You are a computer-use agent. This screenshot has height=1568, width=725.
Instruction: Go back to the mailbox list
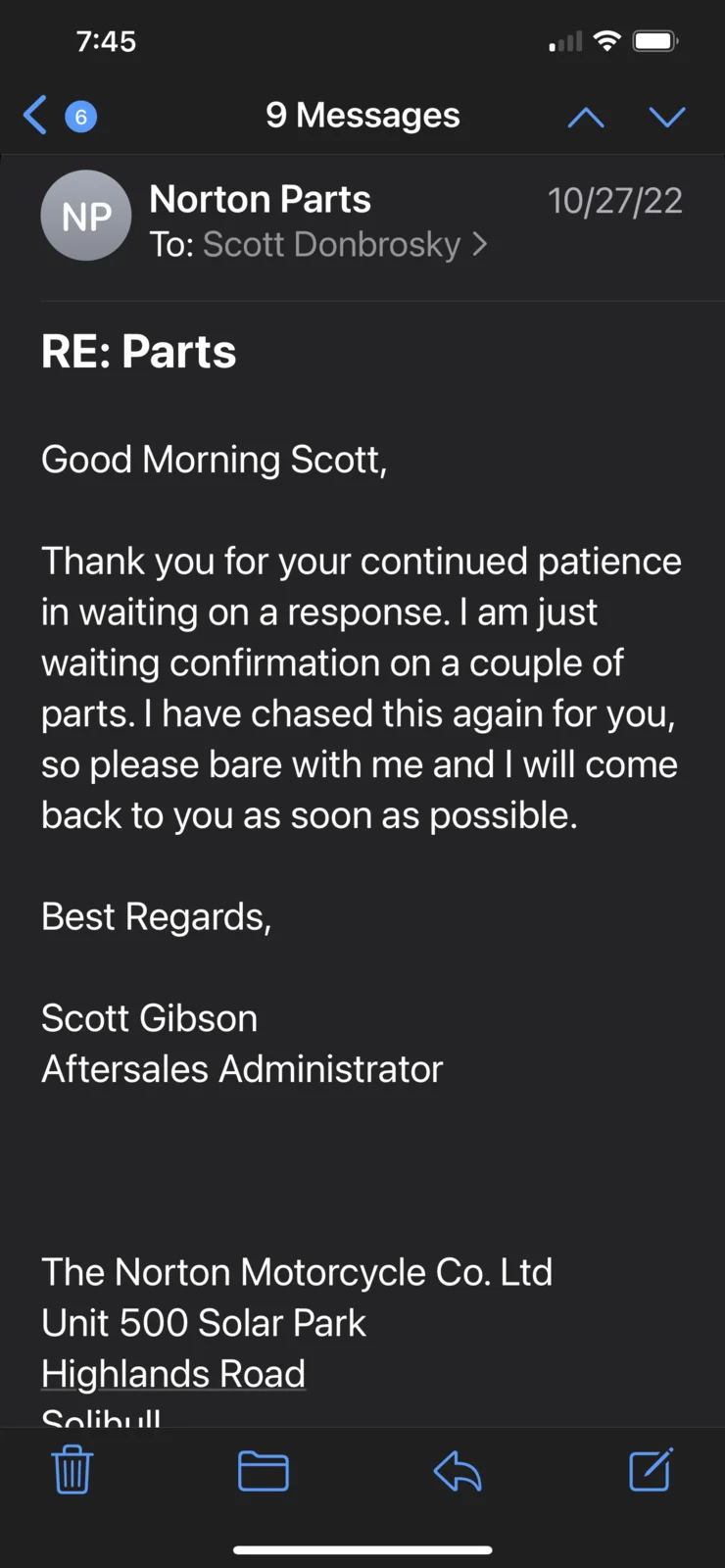(x=37, y=116)
